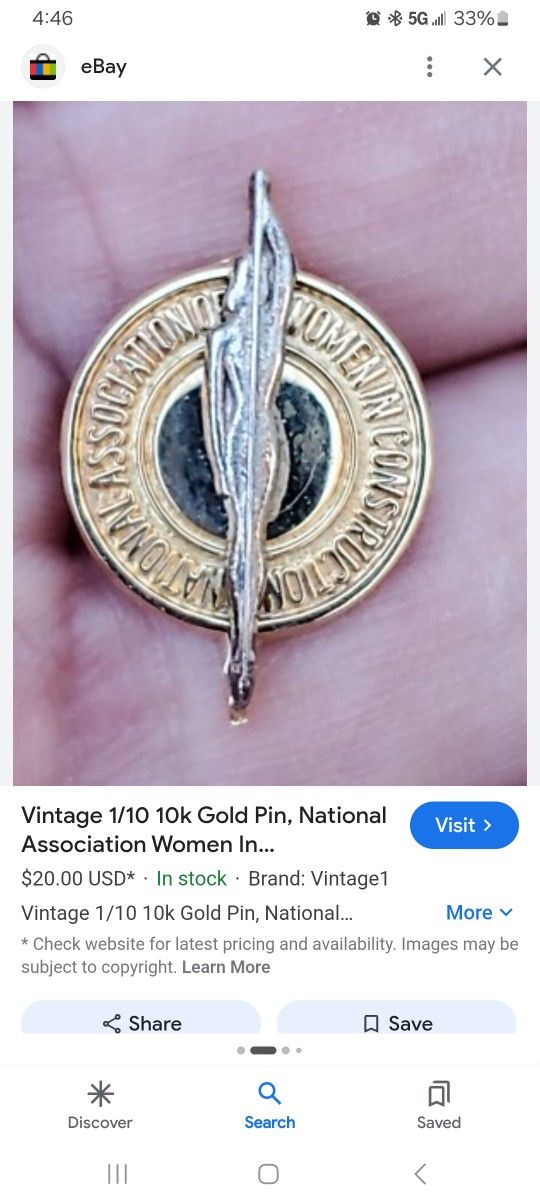Tap the system home button
Image resolution: width=540 pixels, height=1204 pixels.
pyautogui.click(x=268, y=1174)
